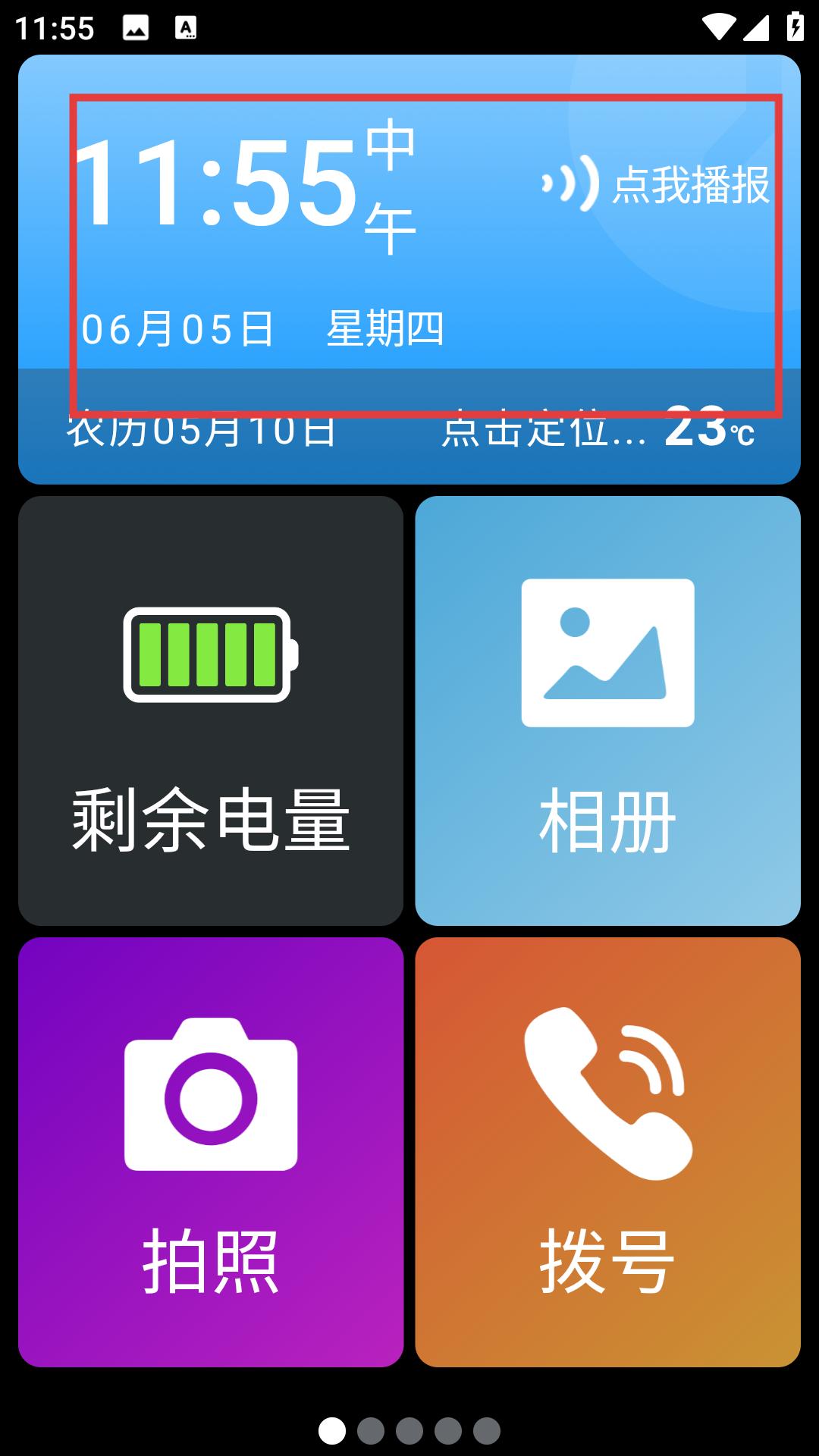Open the 相册 photo album
Viewport: 819px width, 1456px height.
(x=607, y=711)
